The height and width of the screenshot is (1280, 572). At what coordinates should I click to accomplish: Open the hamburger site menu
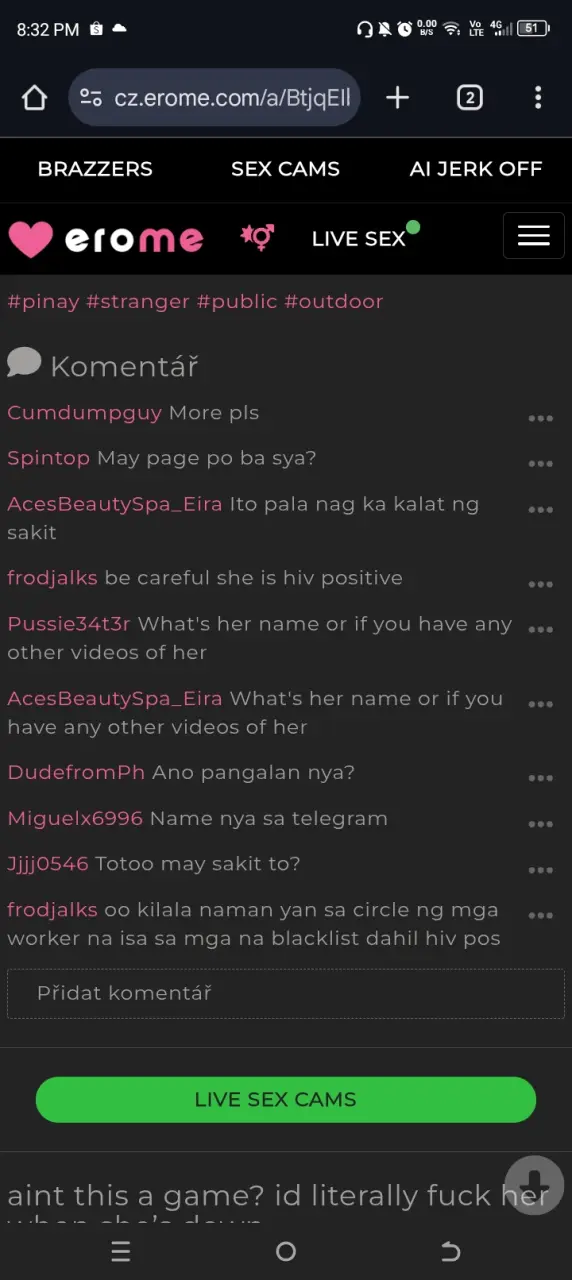click(x=534, y=236)
